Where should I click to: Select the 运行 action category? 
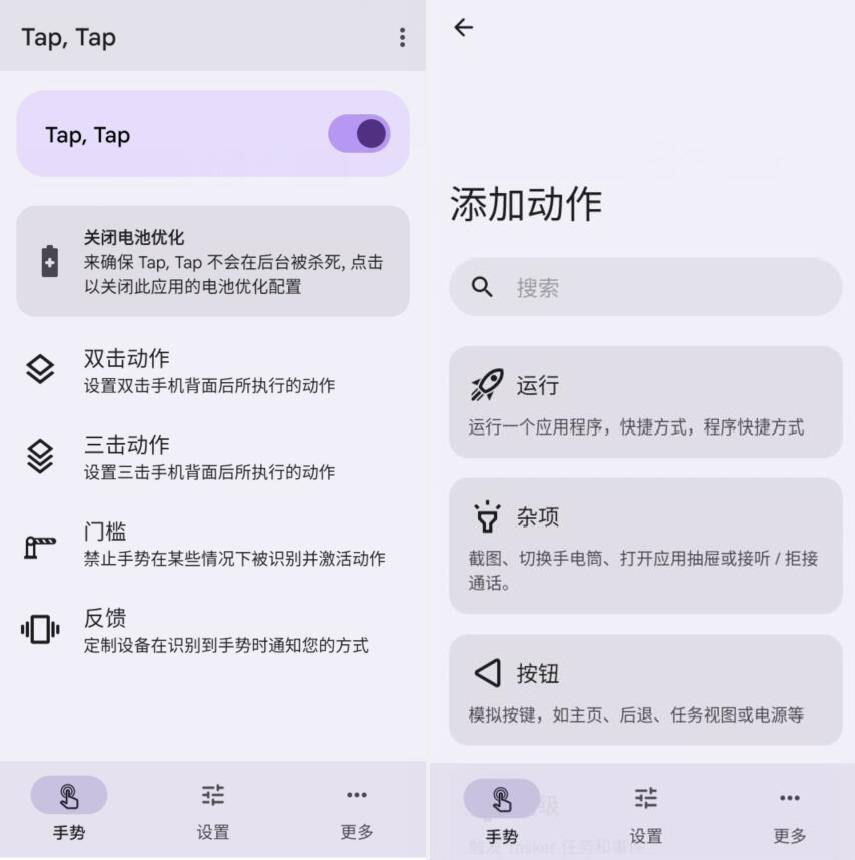(x=645, y=403)
